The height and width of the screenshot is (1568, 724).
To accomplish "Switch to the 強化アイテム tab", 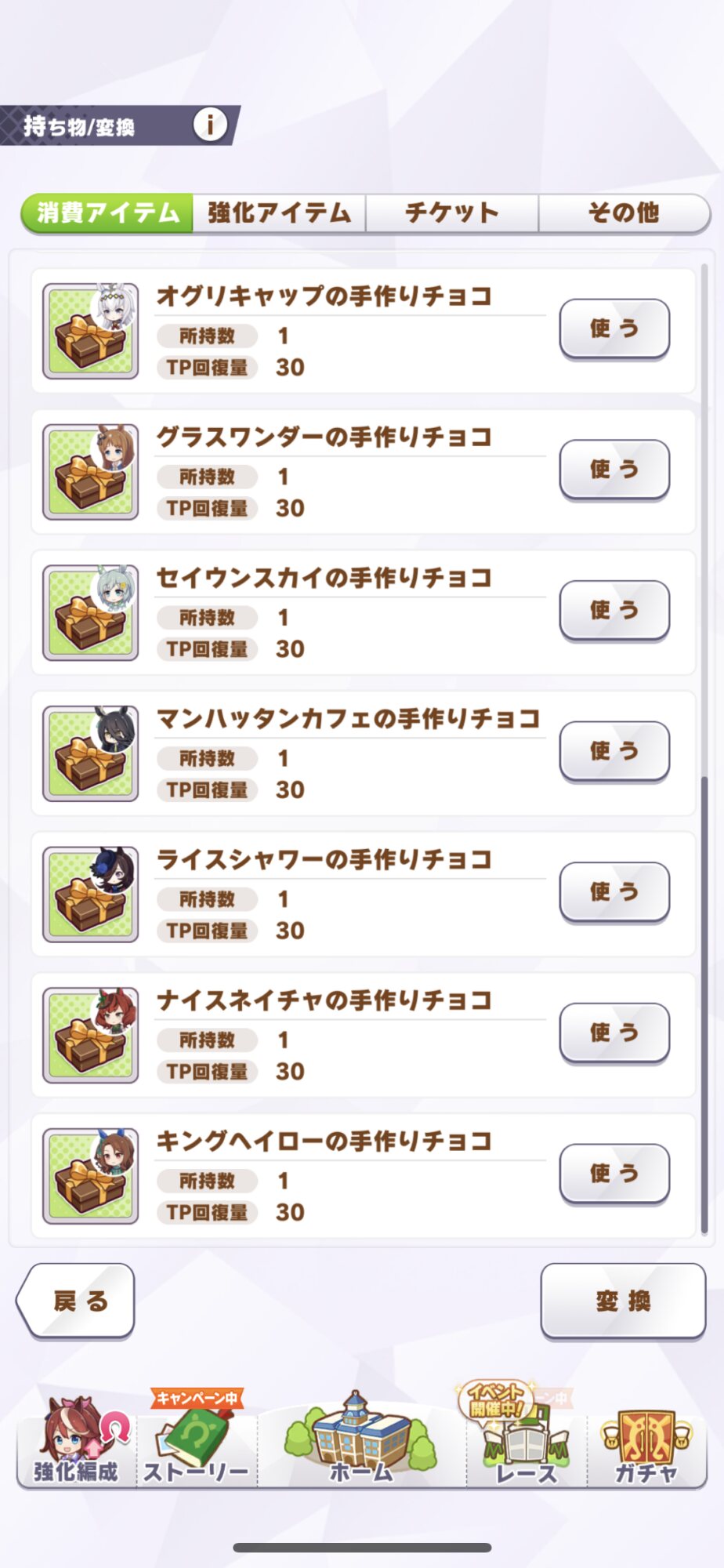I will [x=279, y=212].
